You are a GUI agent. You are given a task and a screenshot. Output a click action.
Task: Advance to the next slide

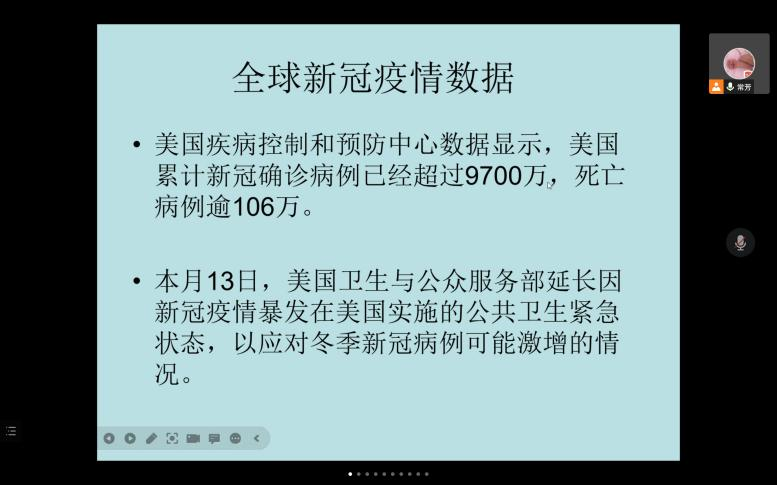pyautogui.click(x=130, y=438)
